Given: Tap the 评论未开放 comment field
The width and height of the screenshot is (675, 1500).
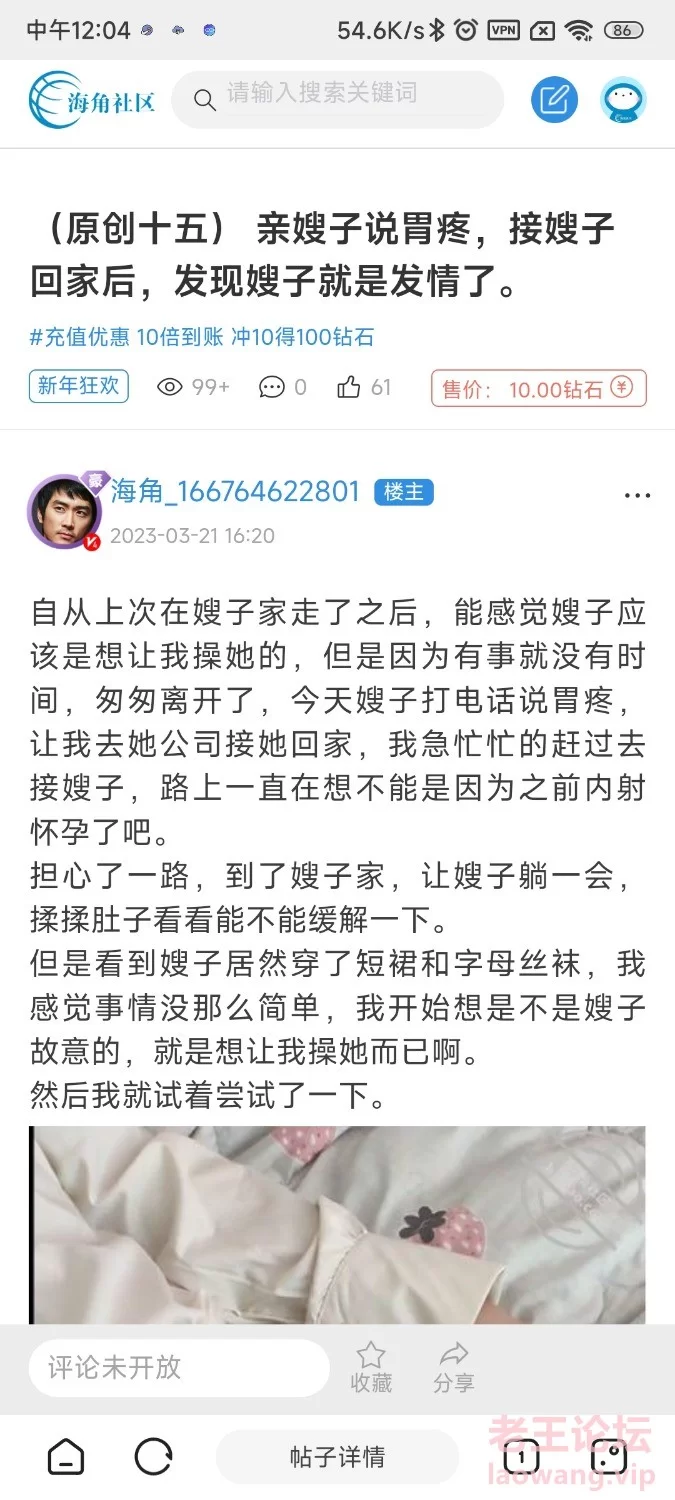Looking at the screenshot, I should point(178,1367).
